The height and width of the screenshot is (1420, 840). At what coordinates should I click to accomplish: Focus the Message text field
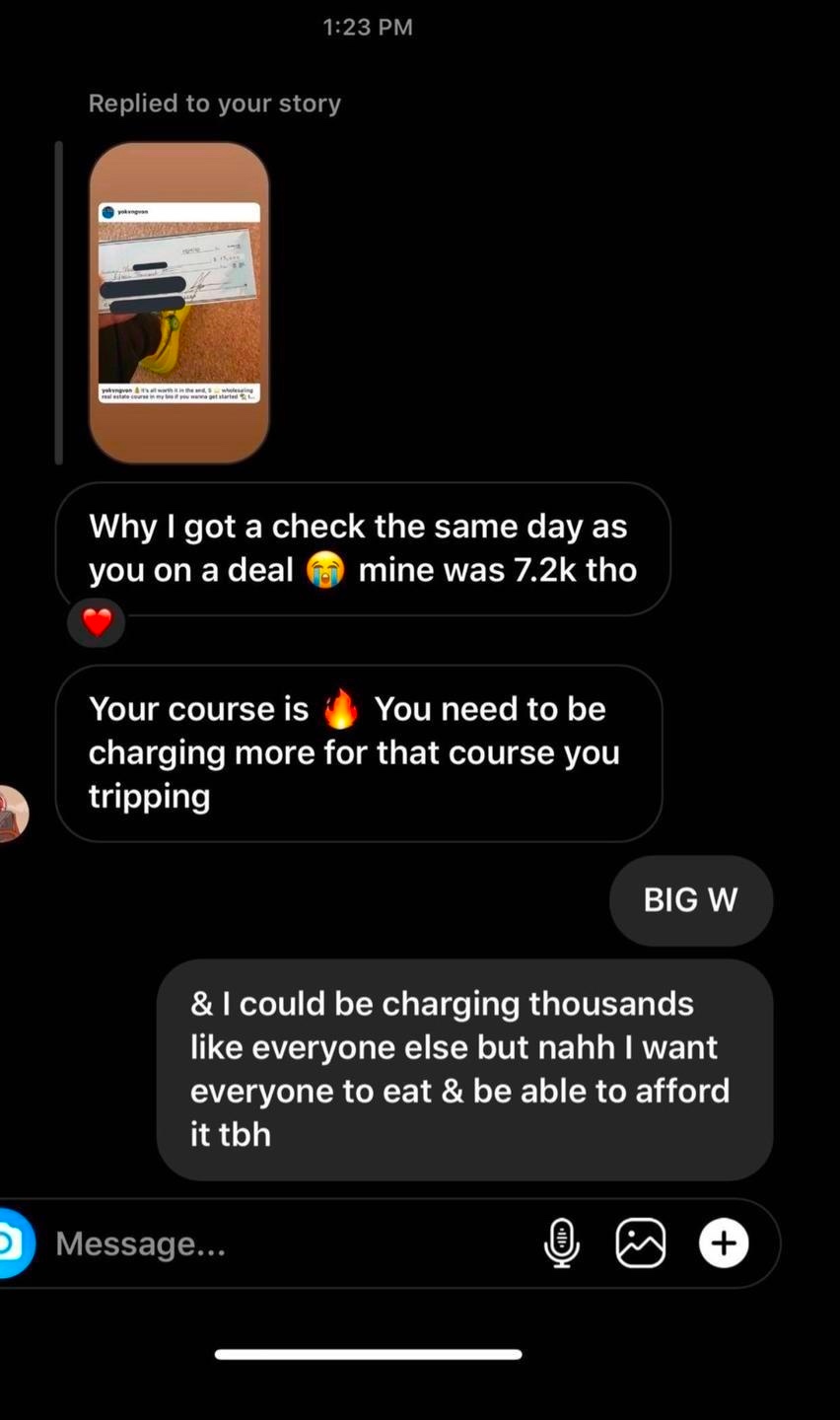[x=286, y=1243]
